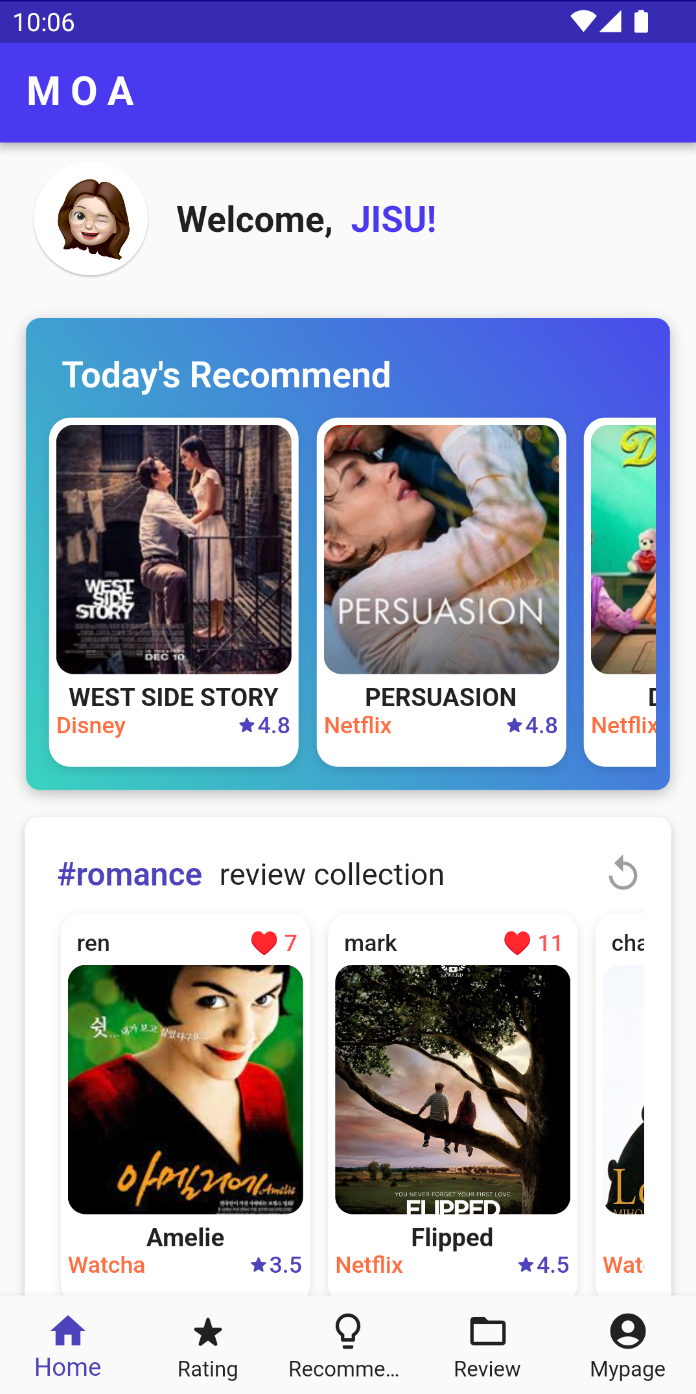Open Mypage tab
This screenshot has width=696, height=1394.
[627, 1346]
